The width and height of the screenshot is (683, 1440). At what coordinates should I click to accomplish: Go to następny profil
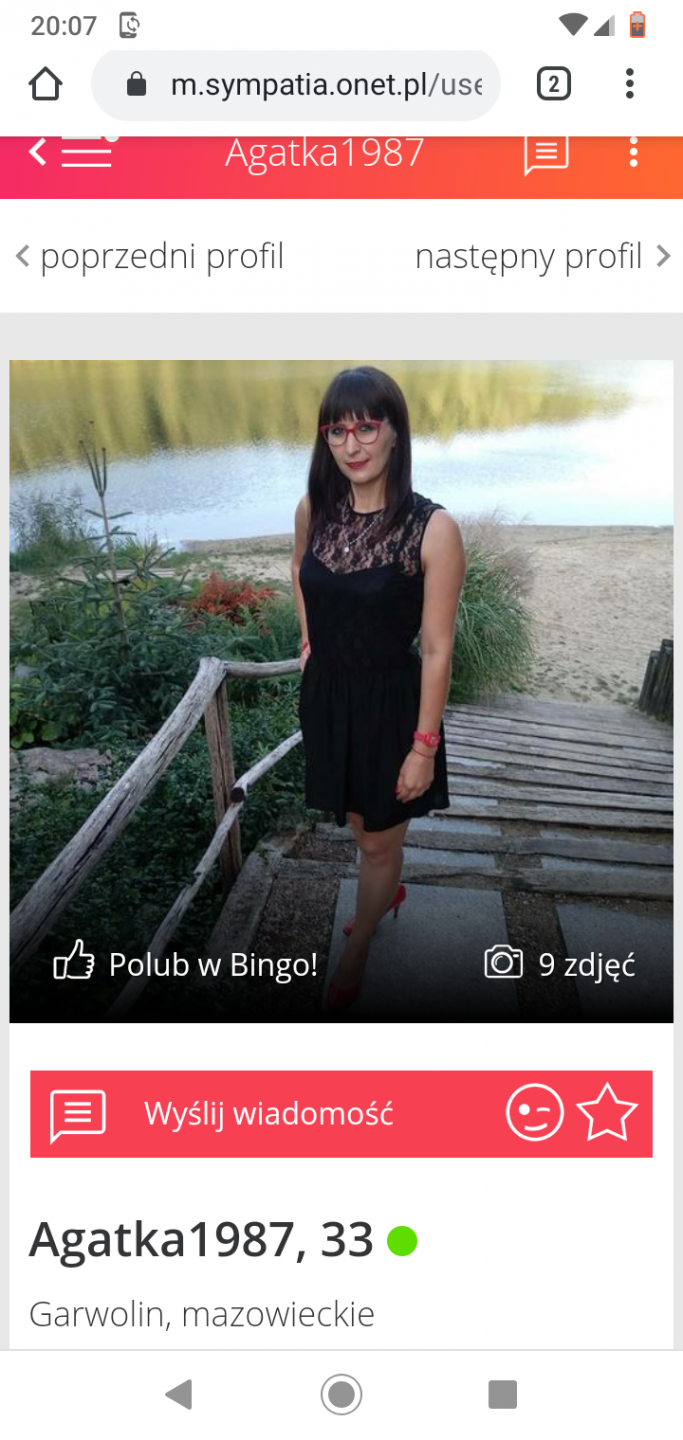541,257
